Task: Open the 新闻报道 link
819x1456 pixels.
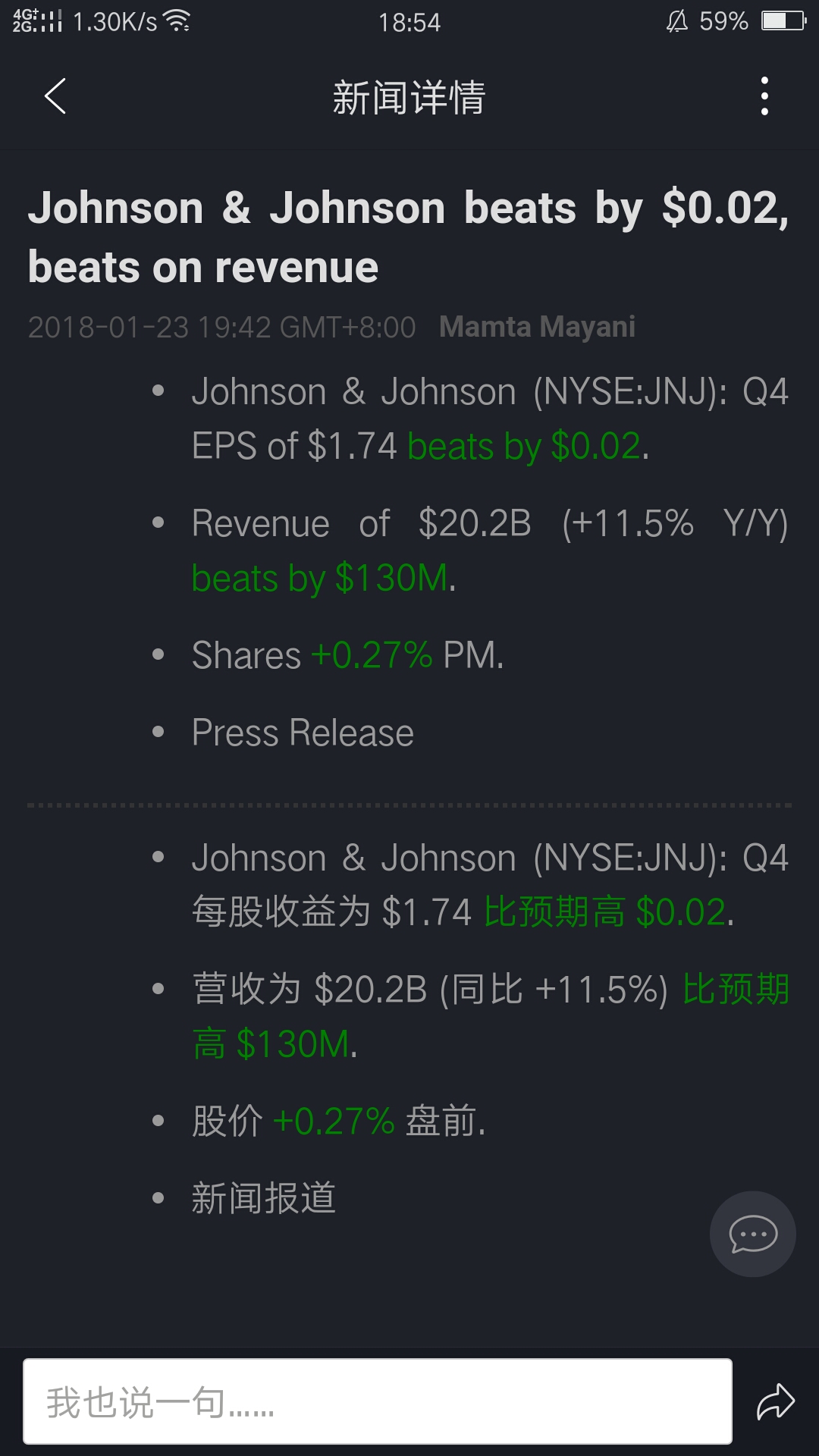Action: pos(264,1198)
